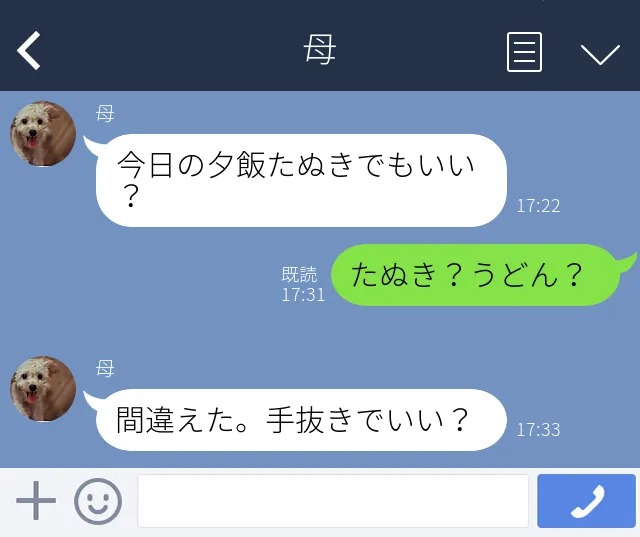Start a call with the phone button

(586, 501)
